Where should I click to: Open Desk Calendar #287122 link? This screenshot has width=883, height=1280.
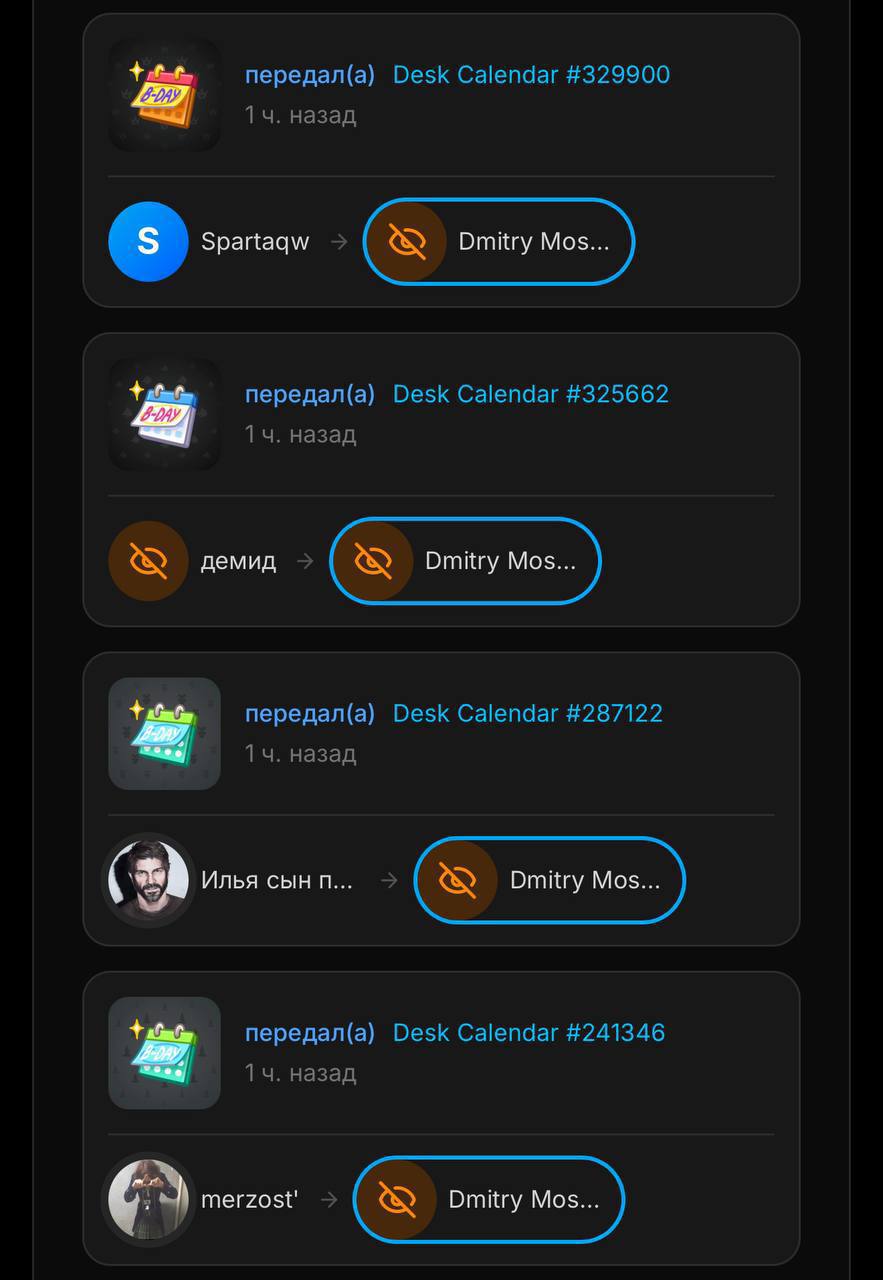(x=527, y=713)
